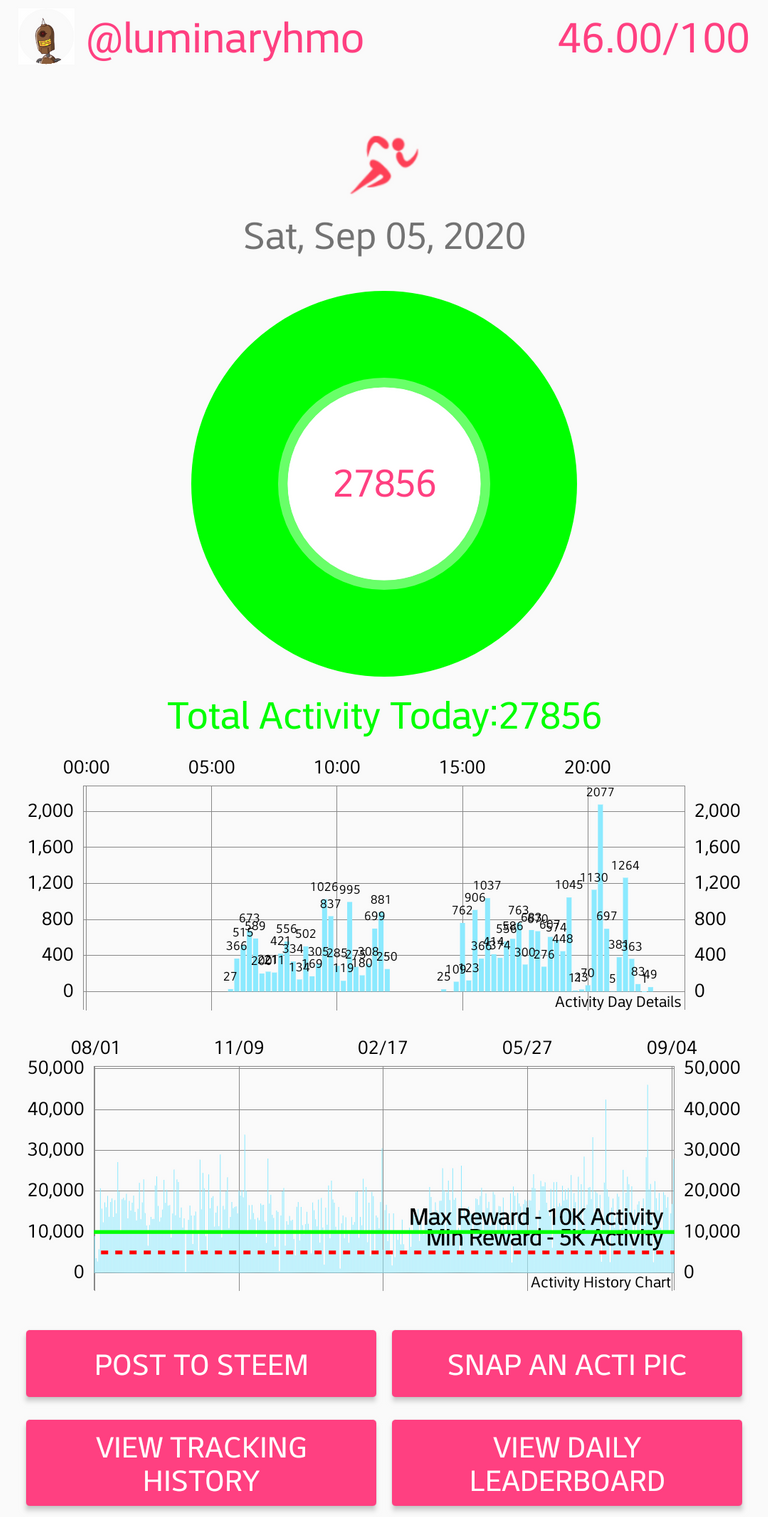Open VIEW DAILY LEADERBOARD
The height and width of the screenshot is (1517, 768).
click(x=567, y=1463)
